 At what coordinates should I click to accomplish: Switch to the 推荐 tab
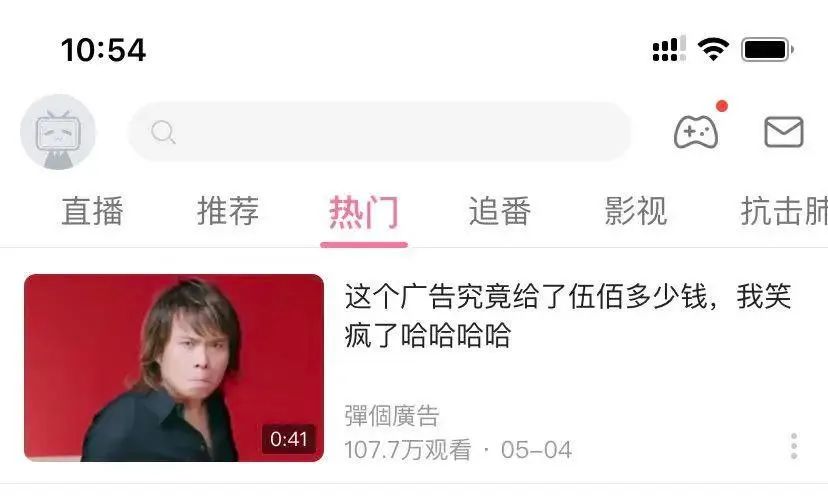(228, 211)
